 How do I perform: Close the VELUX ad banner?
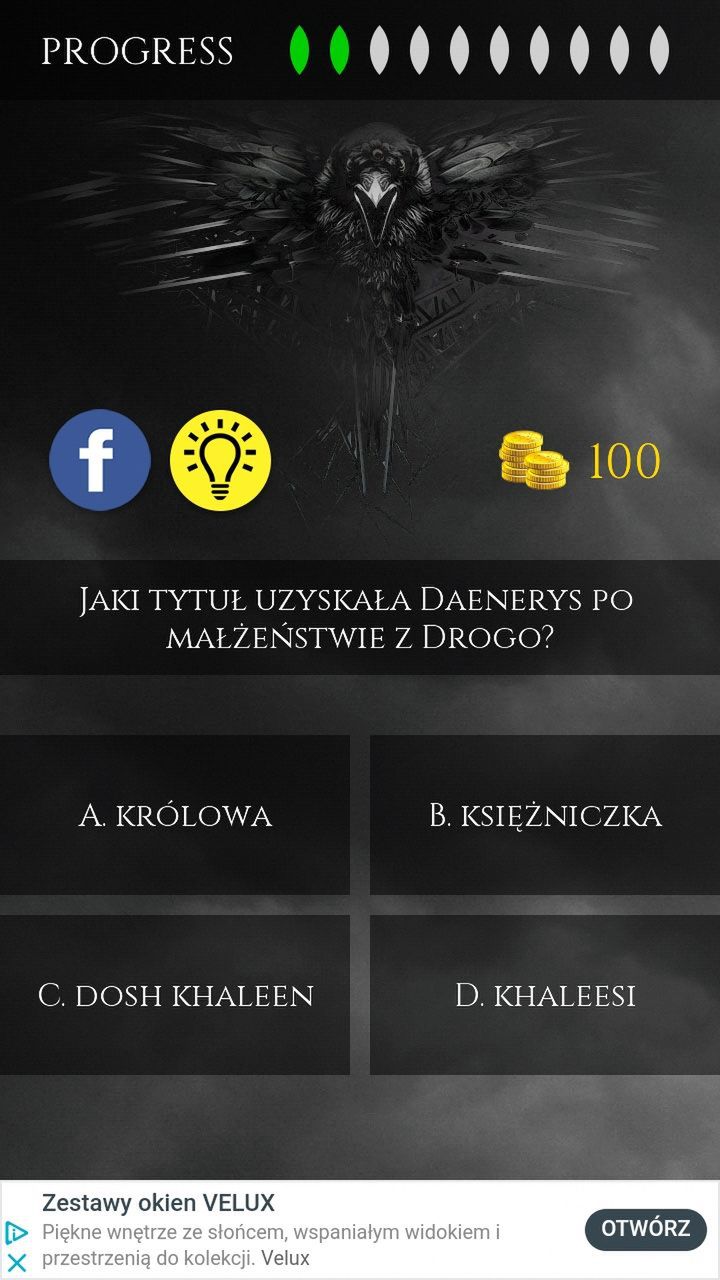click(16, 1262)
